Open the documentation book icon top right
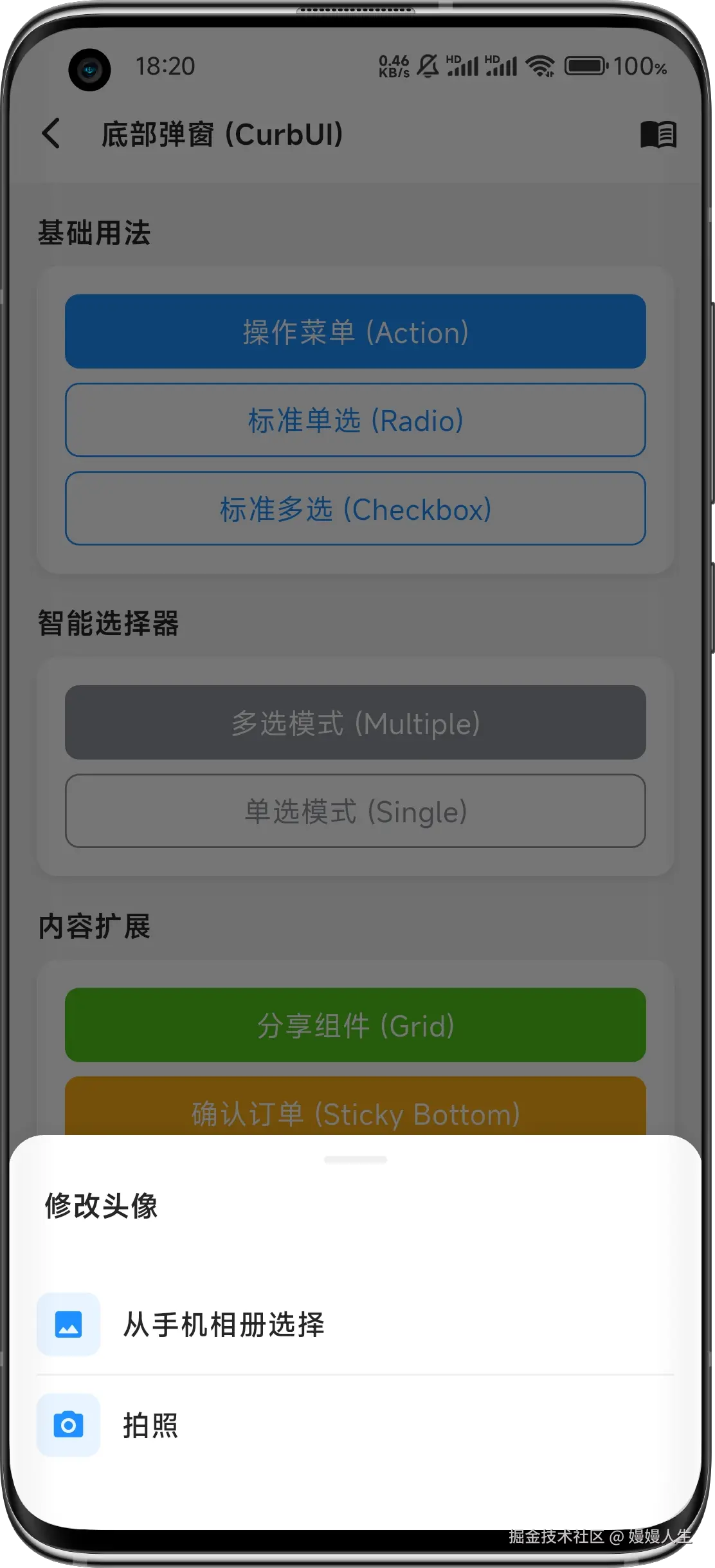Viewport: 715px width, 1568px height. (x=658, y=134)
